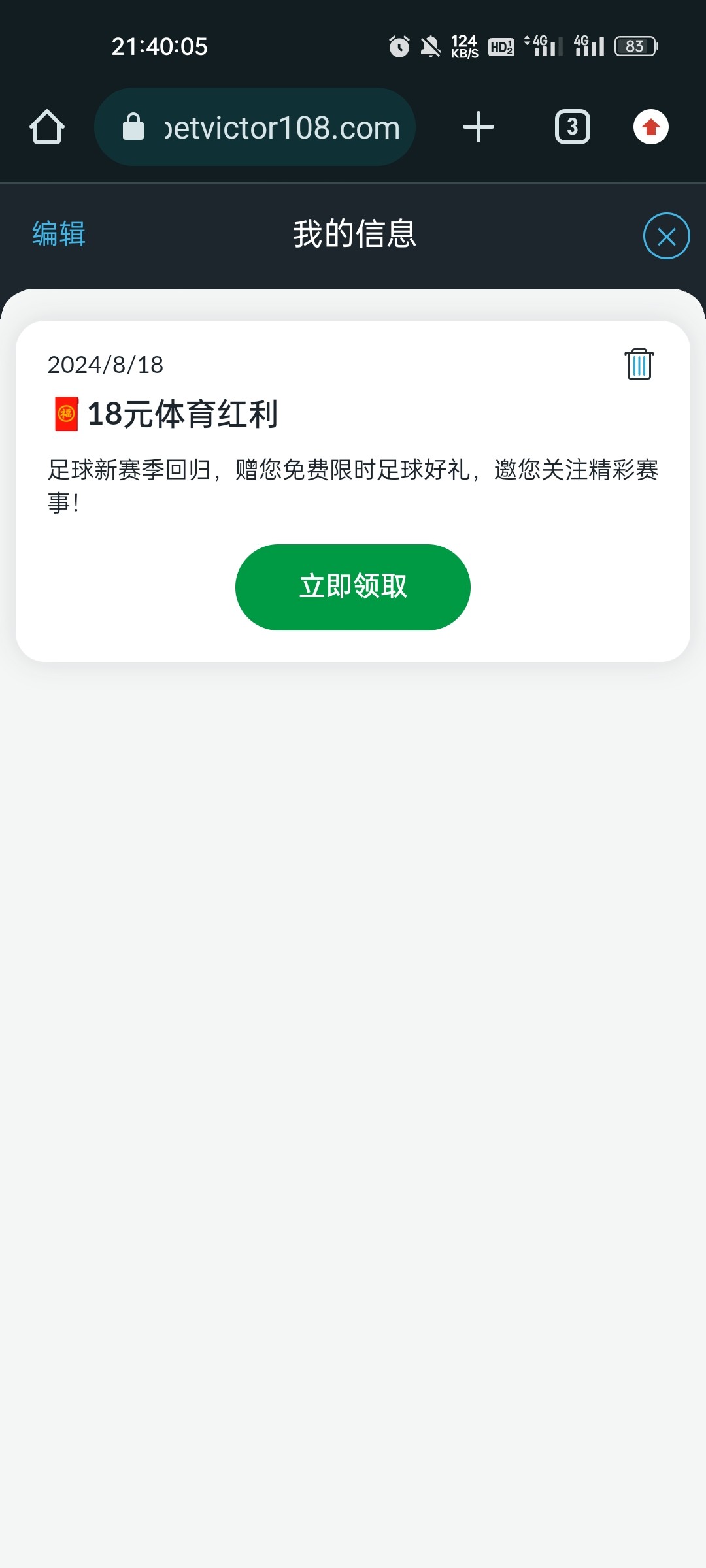Screen dimensions: 706x1568
Task: Tap the green 立即领取 button
Action: [x=353, y=587]
